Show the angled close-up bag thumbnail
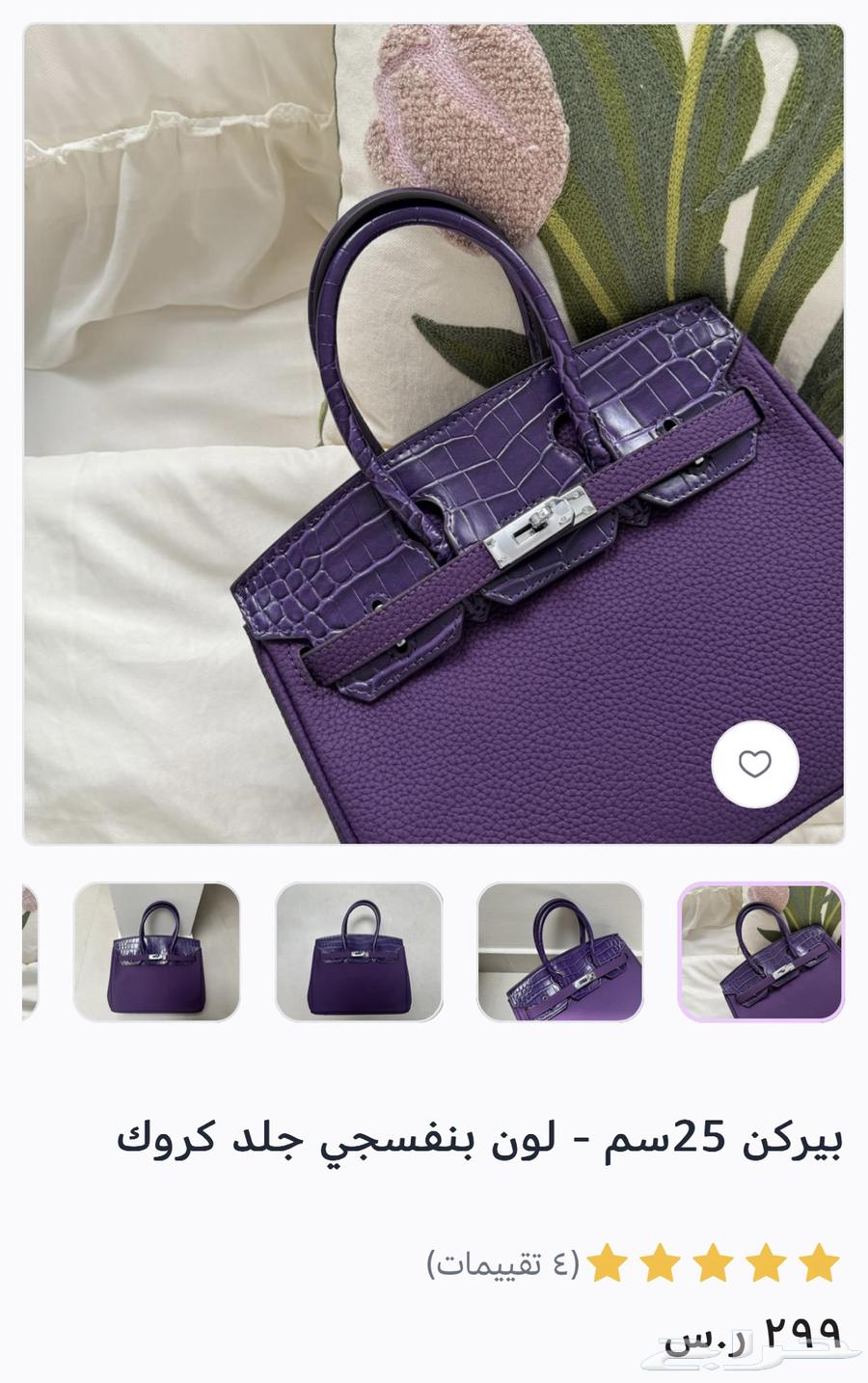Screen dimensions: 868x1383 [560, 952]
